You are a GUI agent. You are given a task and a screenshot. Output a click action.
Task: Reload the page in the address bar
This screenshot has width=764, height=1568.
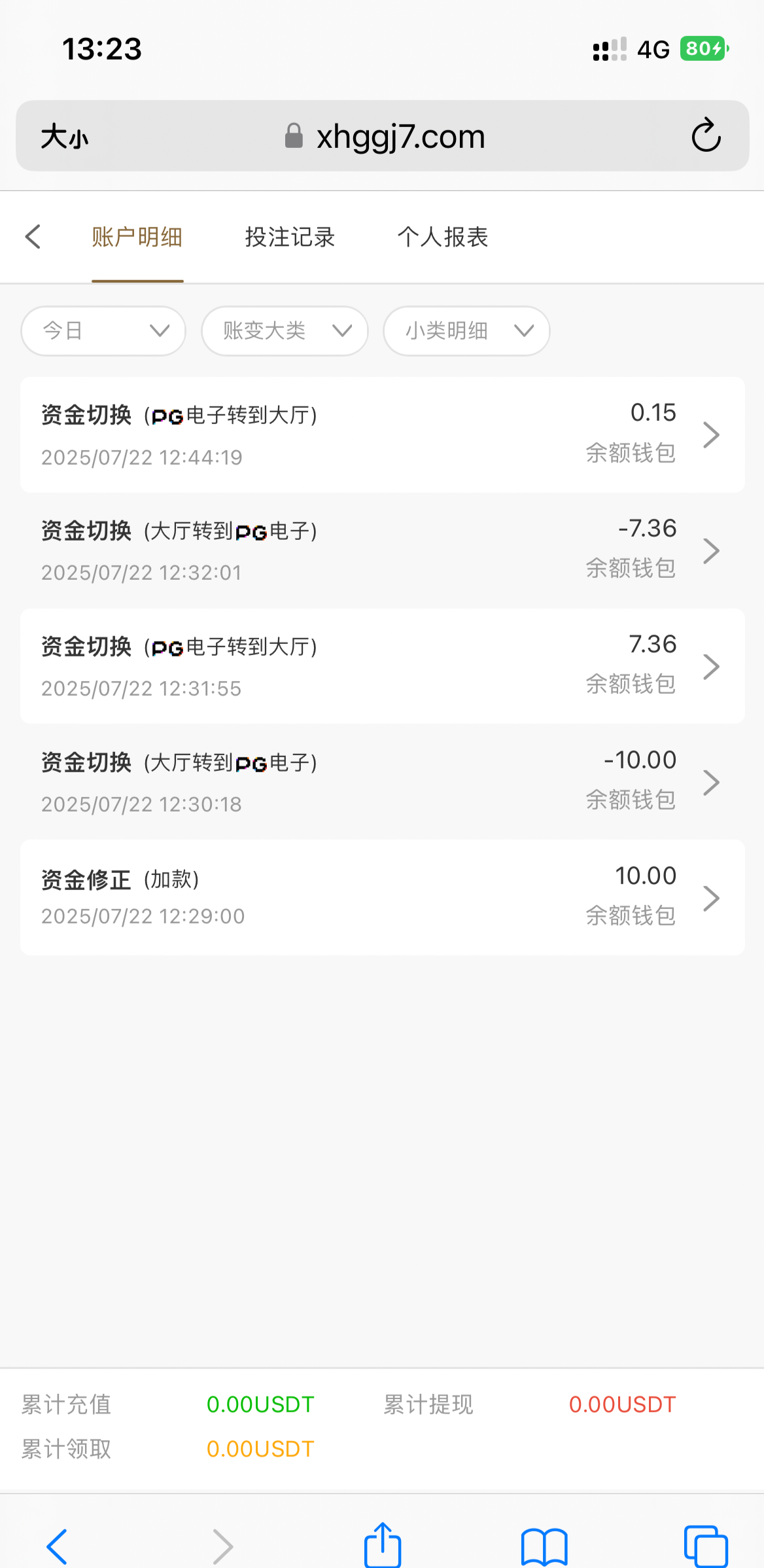point(706,136)
